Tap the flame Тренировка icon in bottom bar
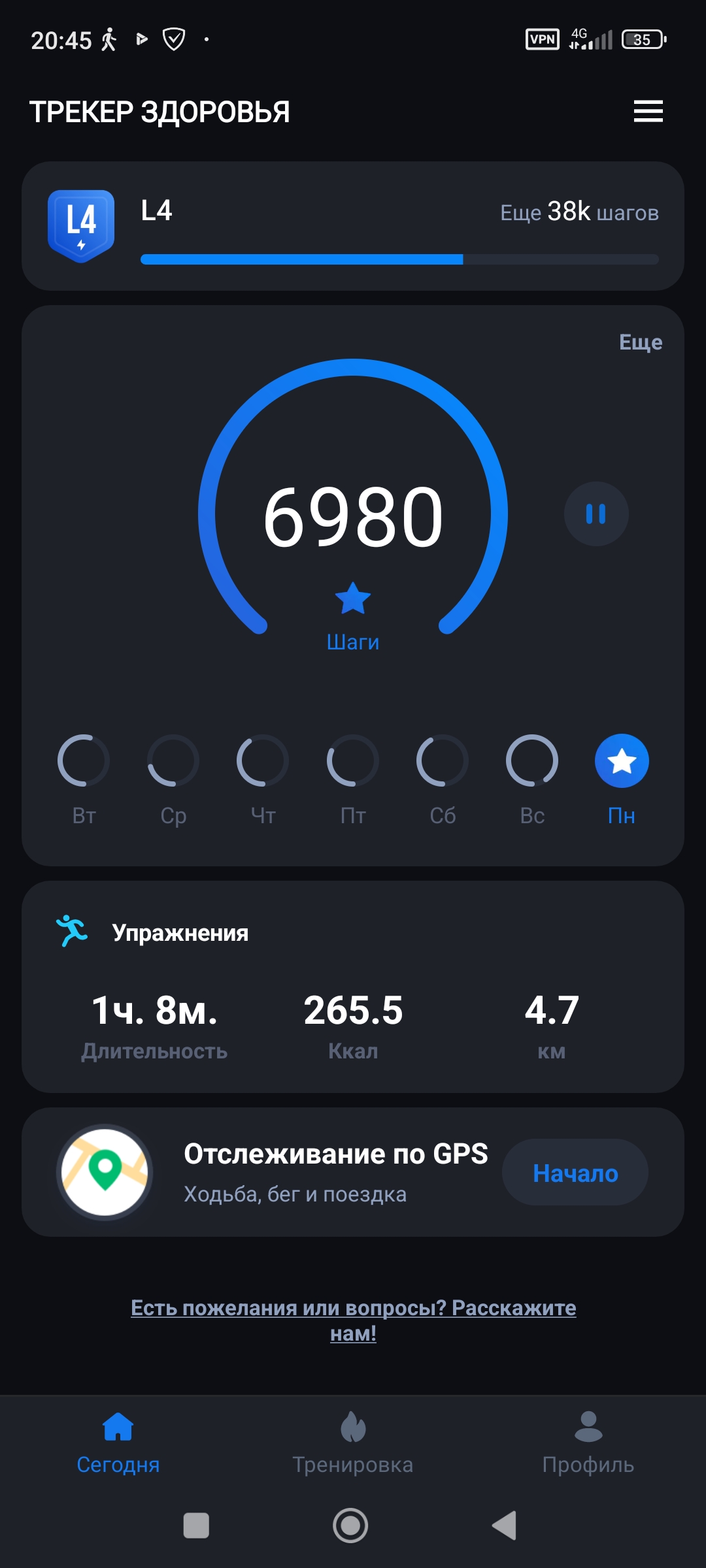This screenshot has width=706, height=1568. 352,1426
